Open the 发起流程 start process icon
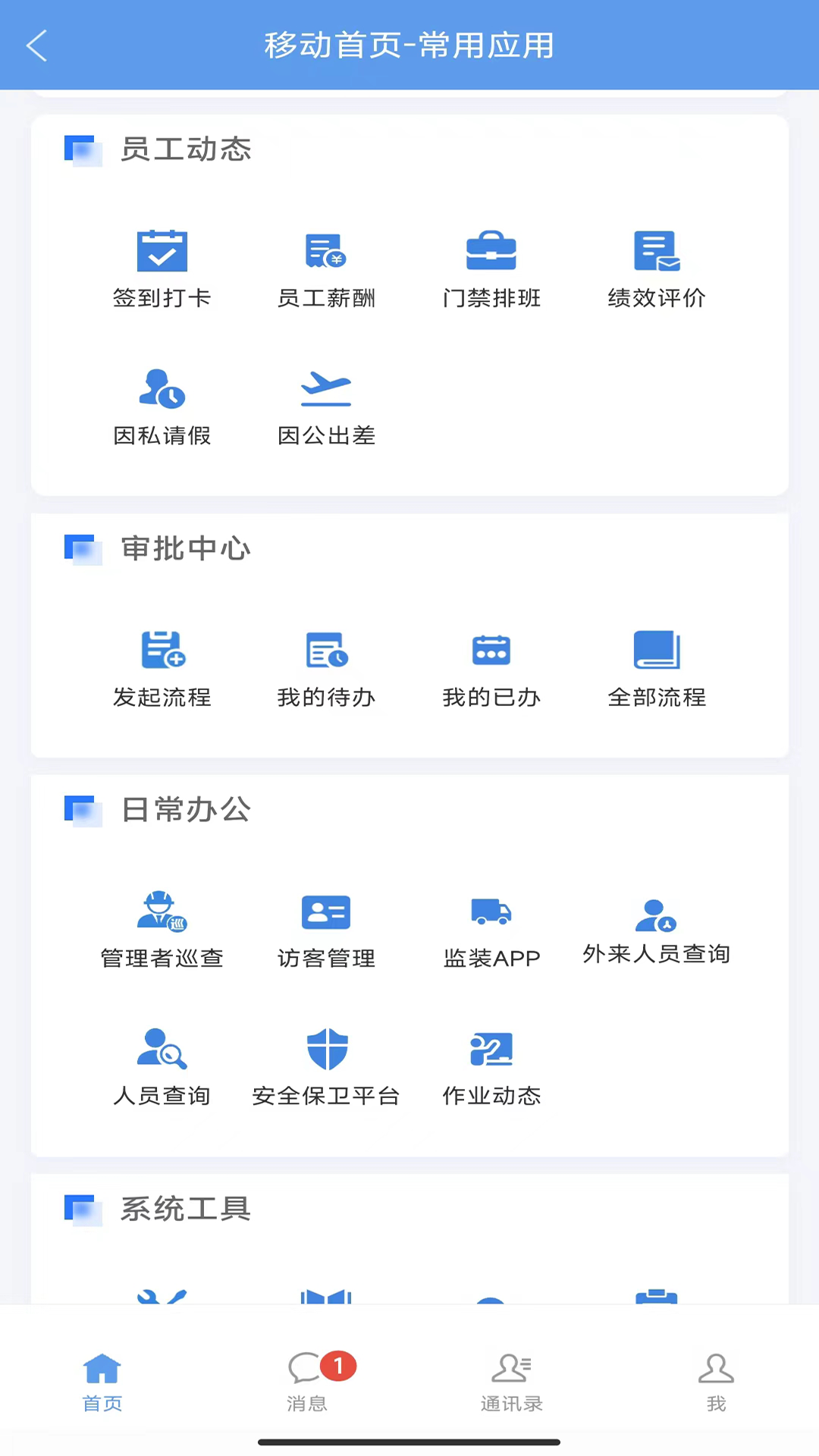Screen dimensions: 819x1456 click(x=162, y=666)
